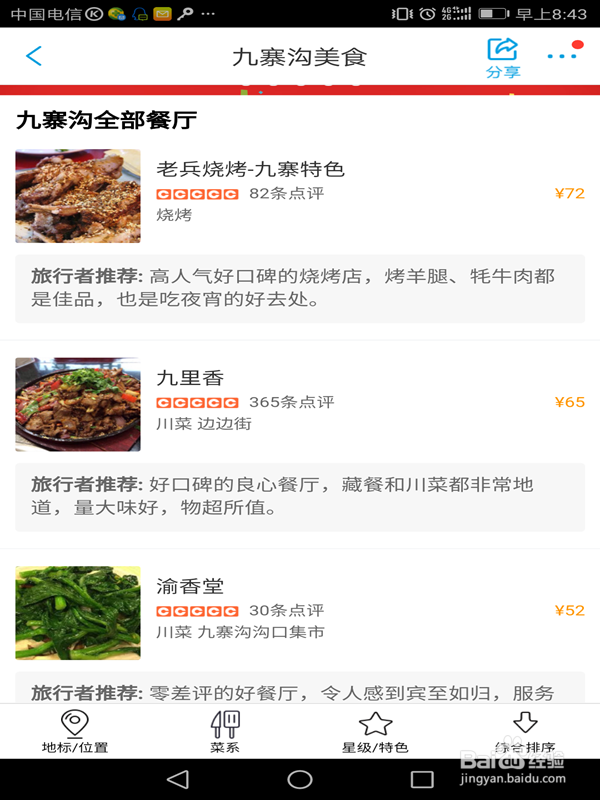Viewport: 600px width, 800px height.
Task: Open the three-dot overflow menu
Action: click(x=563, y=56)
